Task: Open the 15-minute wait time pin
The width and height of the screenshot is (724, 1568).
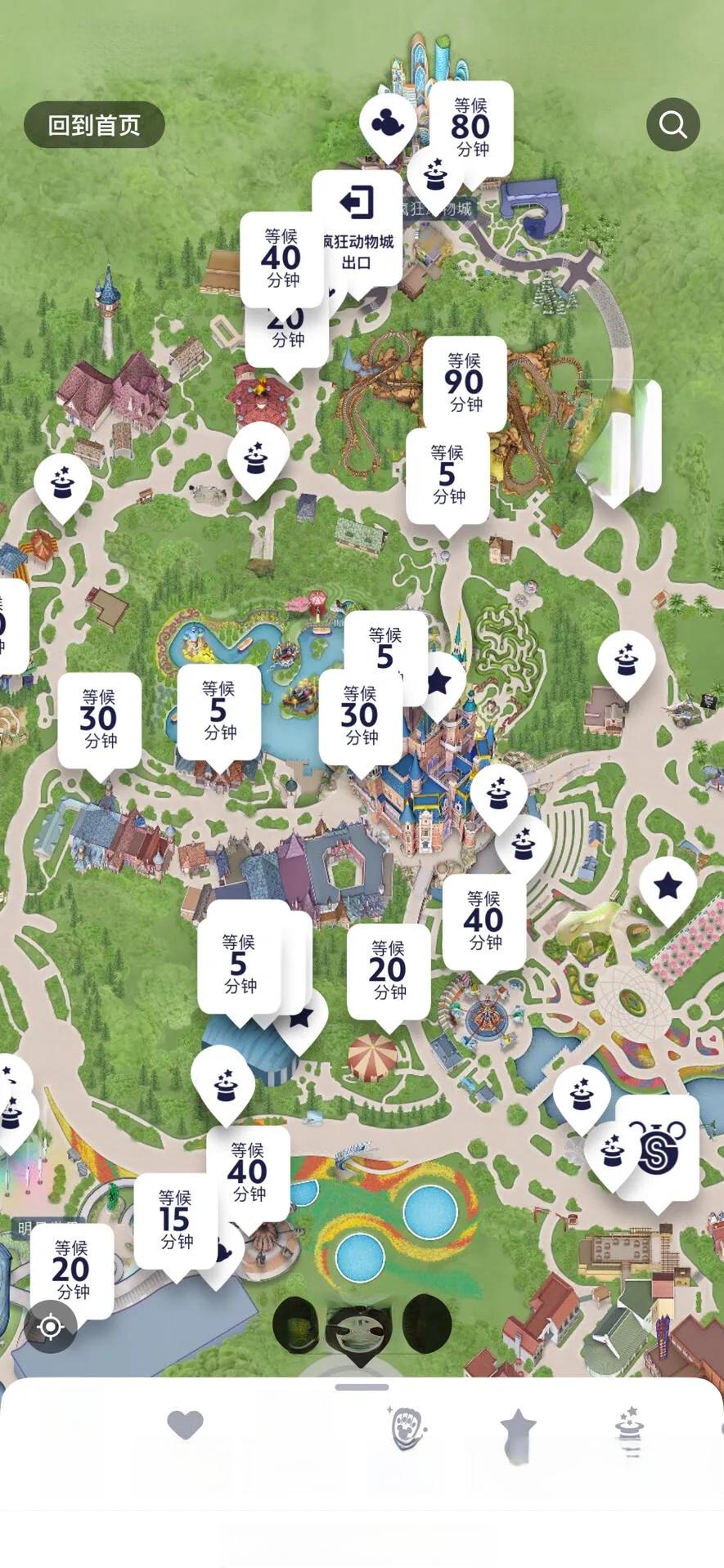Action: (175, 1219)
